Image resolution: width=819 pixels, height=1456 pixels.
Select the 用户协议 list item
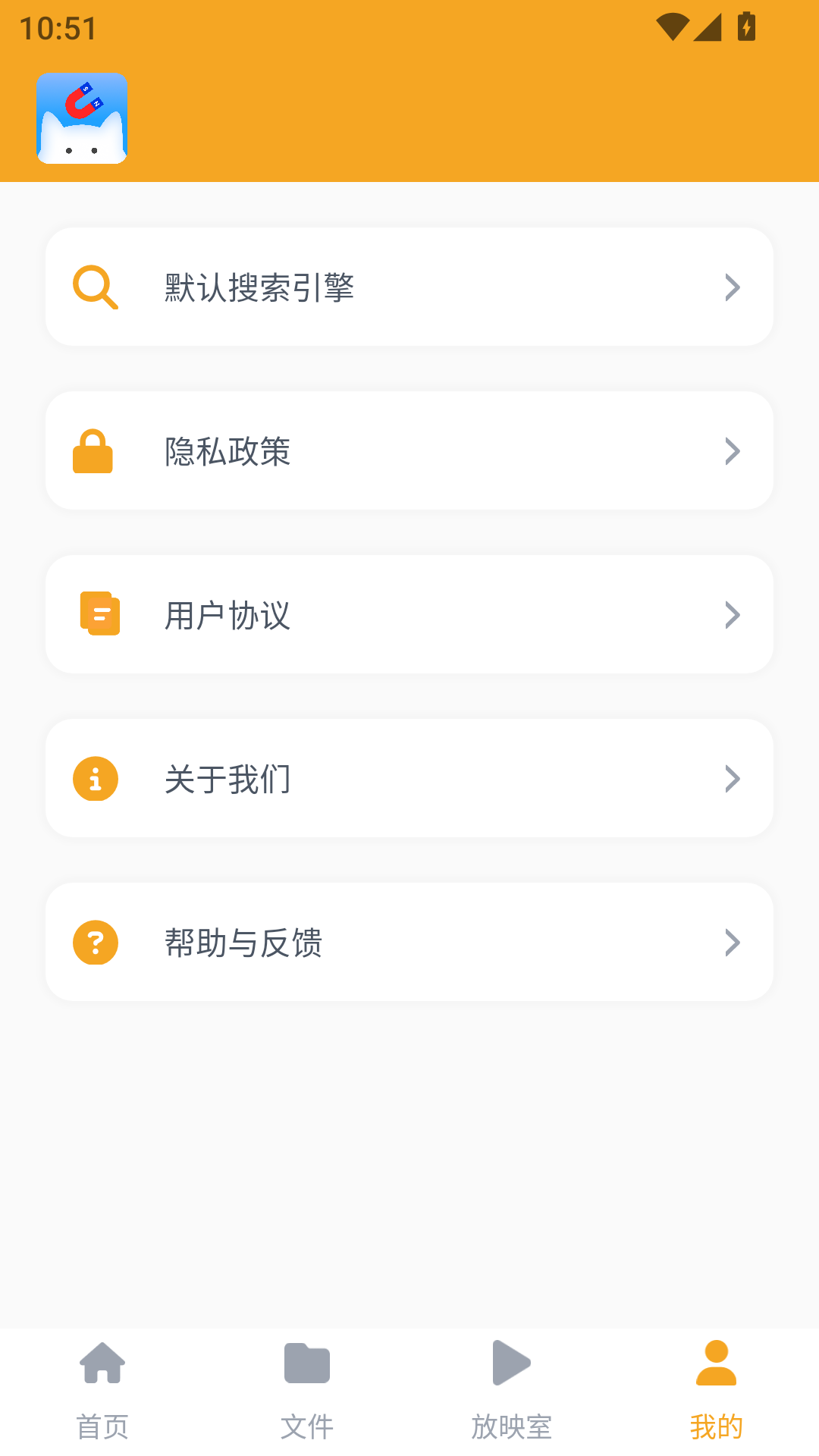409,614
